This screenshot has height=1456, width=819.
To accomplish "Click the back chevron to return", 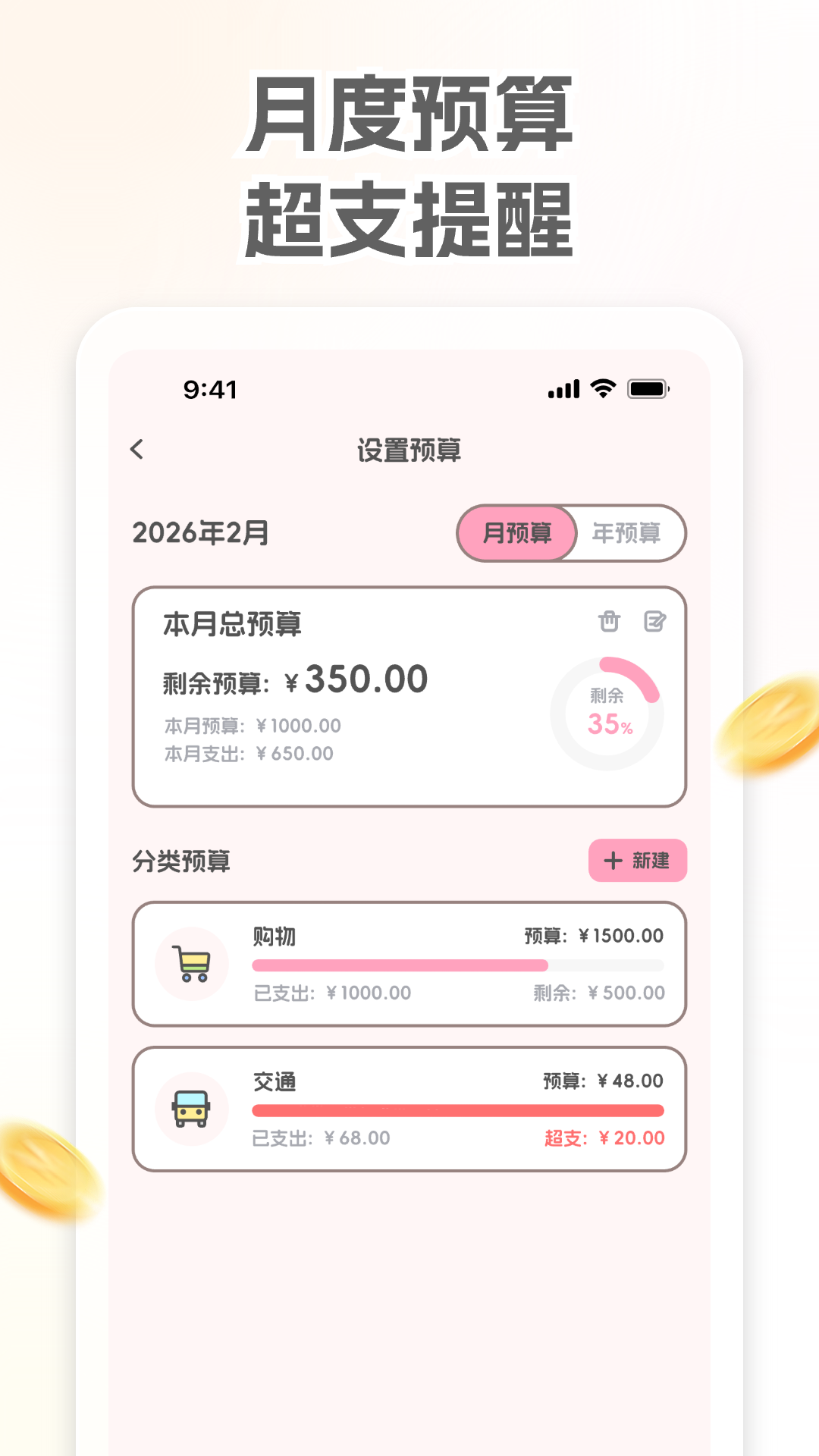I will (x=138, y=449).
